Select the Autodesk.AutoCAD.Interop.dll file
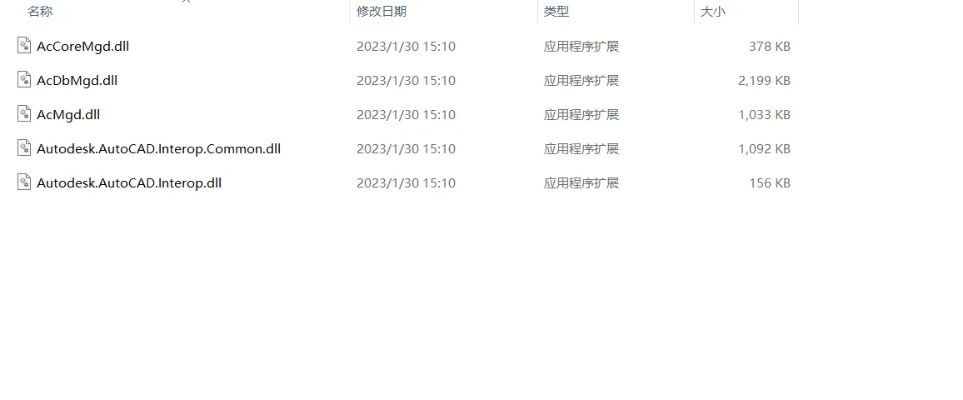The width and height of the screenshot is (963, 400). [129, 183]
